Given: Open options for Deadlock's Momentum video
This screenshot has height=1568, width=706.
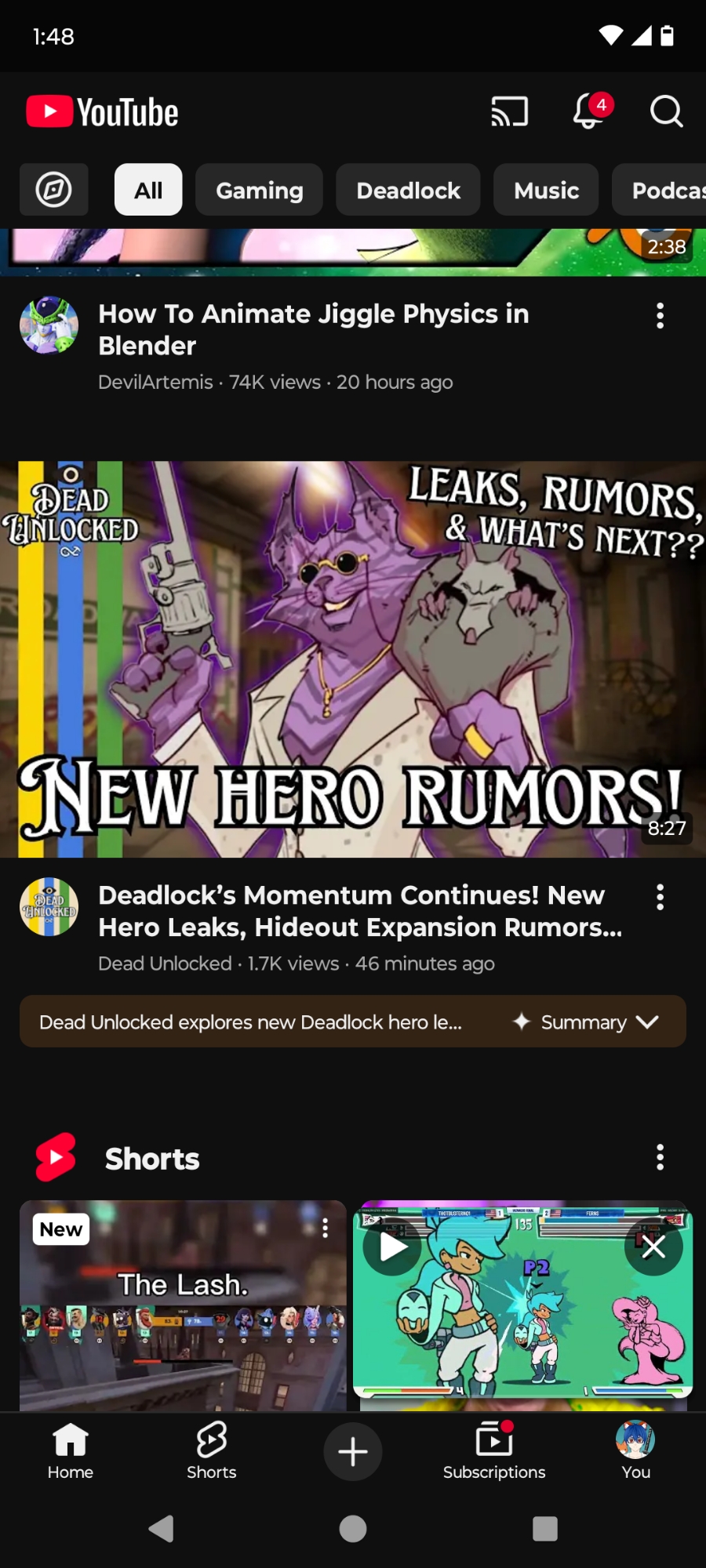Looking at the screenshot, I should pyautogui.click(x=660, y=897).
